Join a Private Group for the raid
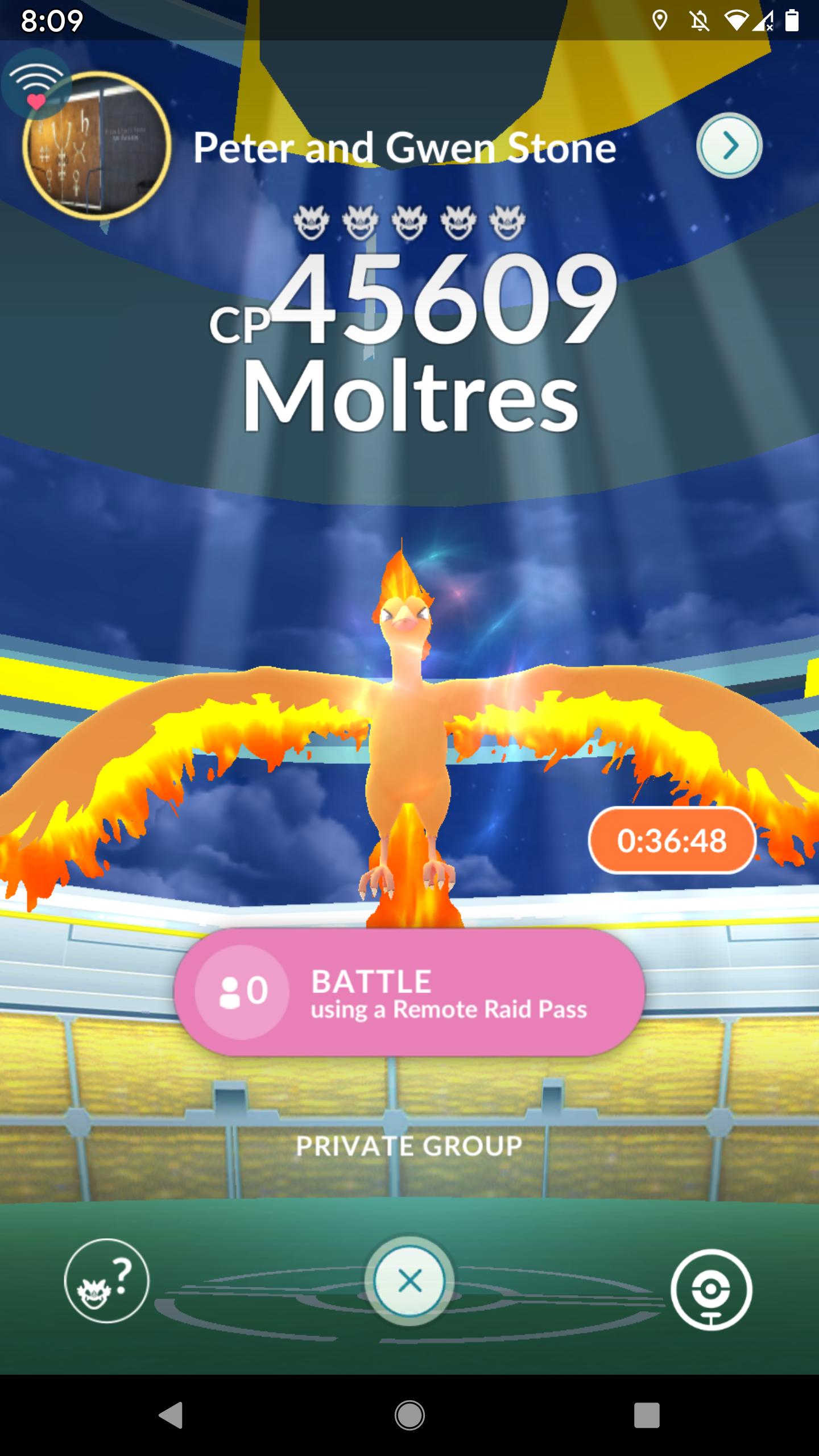819x1456 pixels. coord(409,1146)
